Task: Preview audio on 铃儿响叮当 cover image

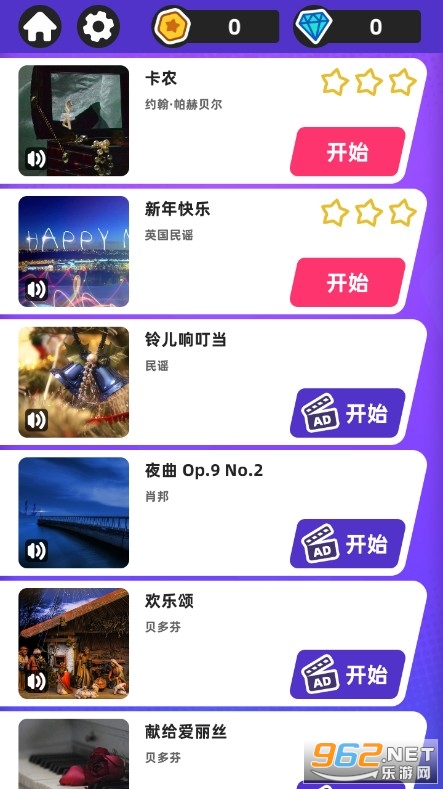Action: click(x=36, y=420)
